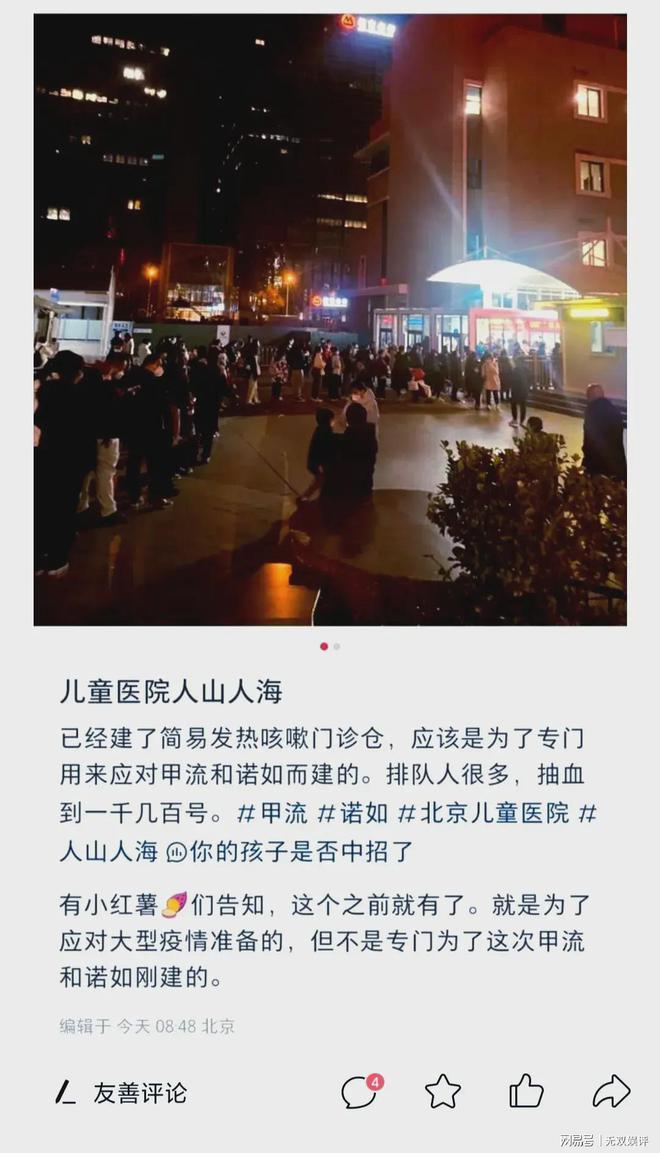
Task: Open the 你的孩子是否中招了 poll link
Action: [290, 852]
